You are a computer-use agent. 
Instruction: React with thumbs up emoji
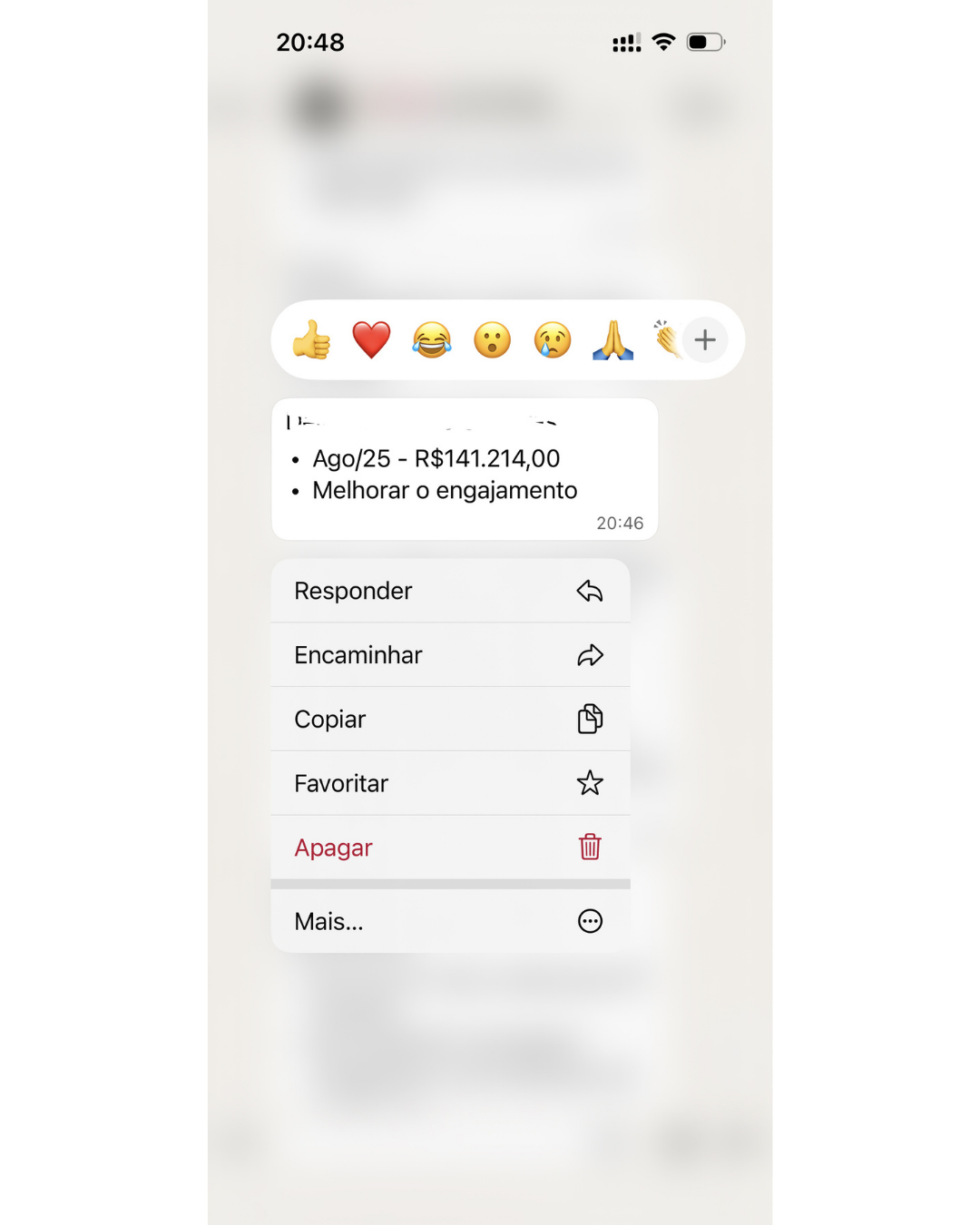pyautogui.click(x=311, y=340)
